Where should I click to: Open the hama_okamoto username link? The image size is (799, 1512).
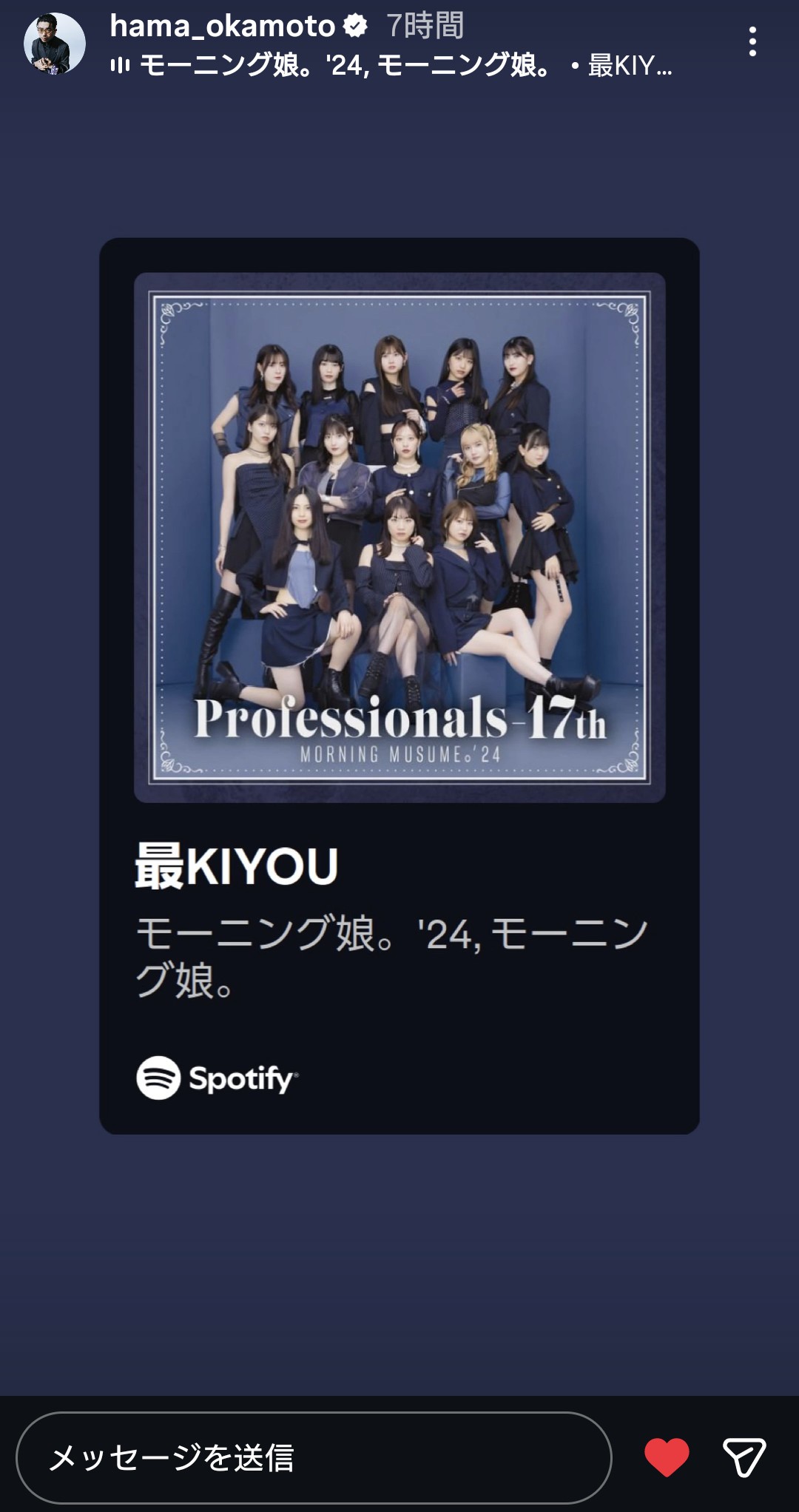(x=222, y=26)
